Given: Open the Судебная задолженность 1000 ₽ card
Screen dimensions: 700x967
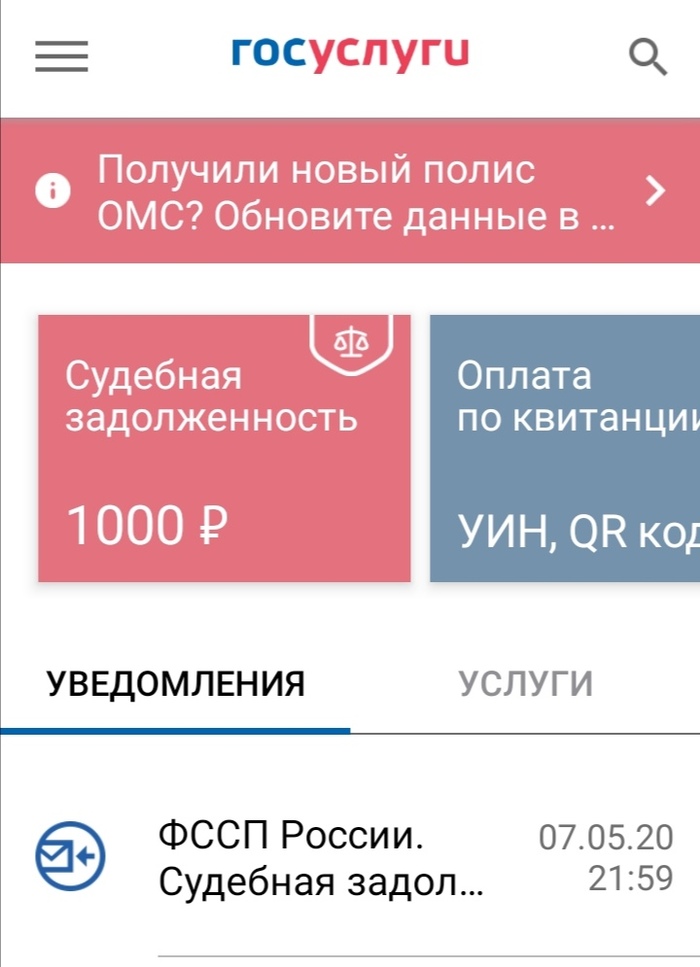Looking at the screenshot, I should [x=224, y=448].
